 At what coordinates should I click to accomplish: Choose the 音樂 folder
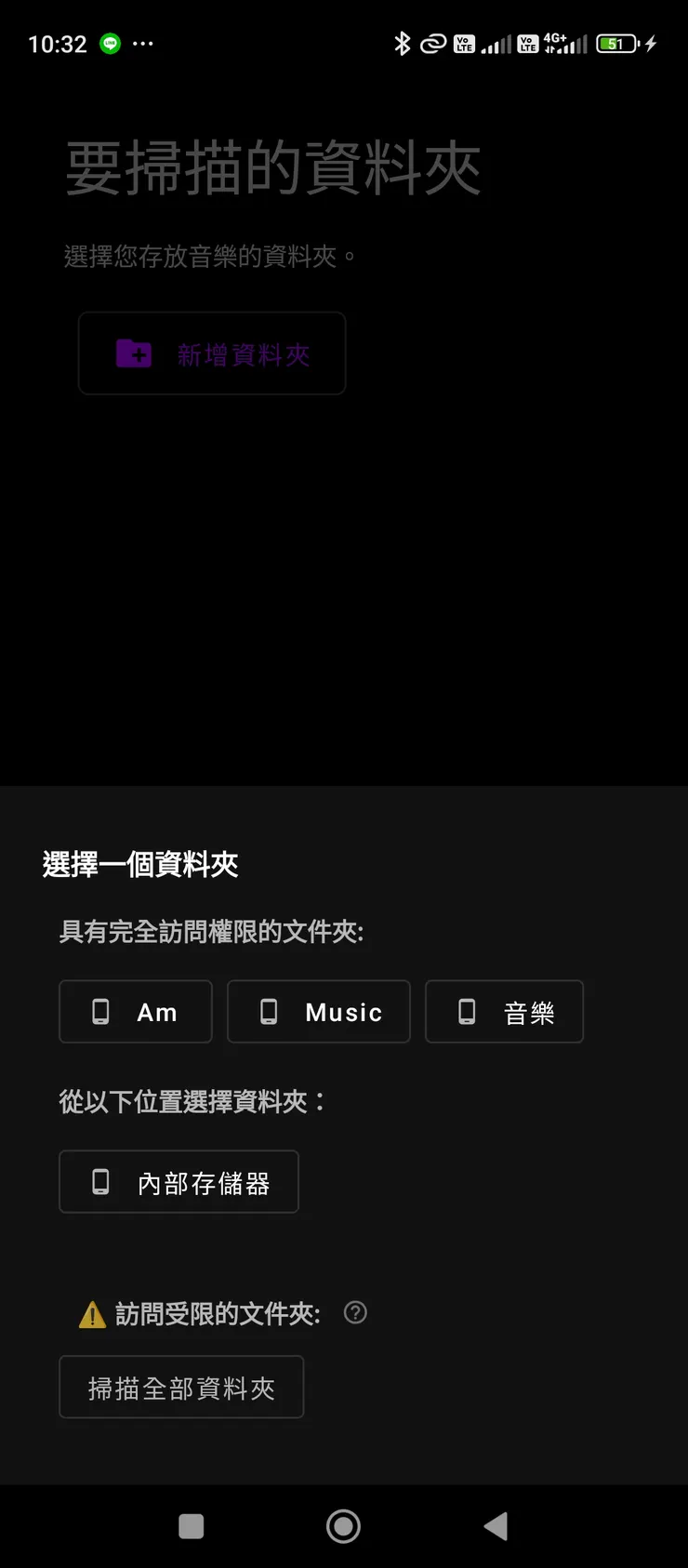point(504,1012)
